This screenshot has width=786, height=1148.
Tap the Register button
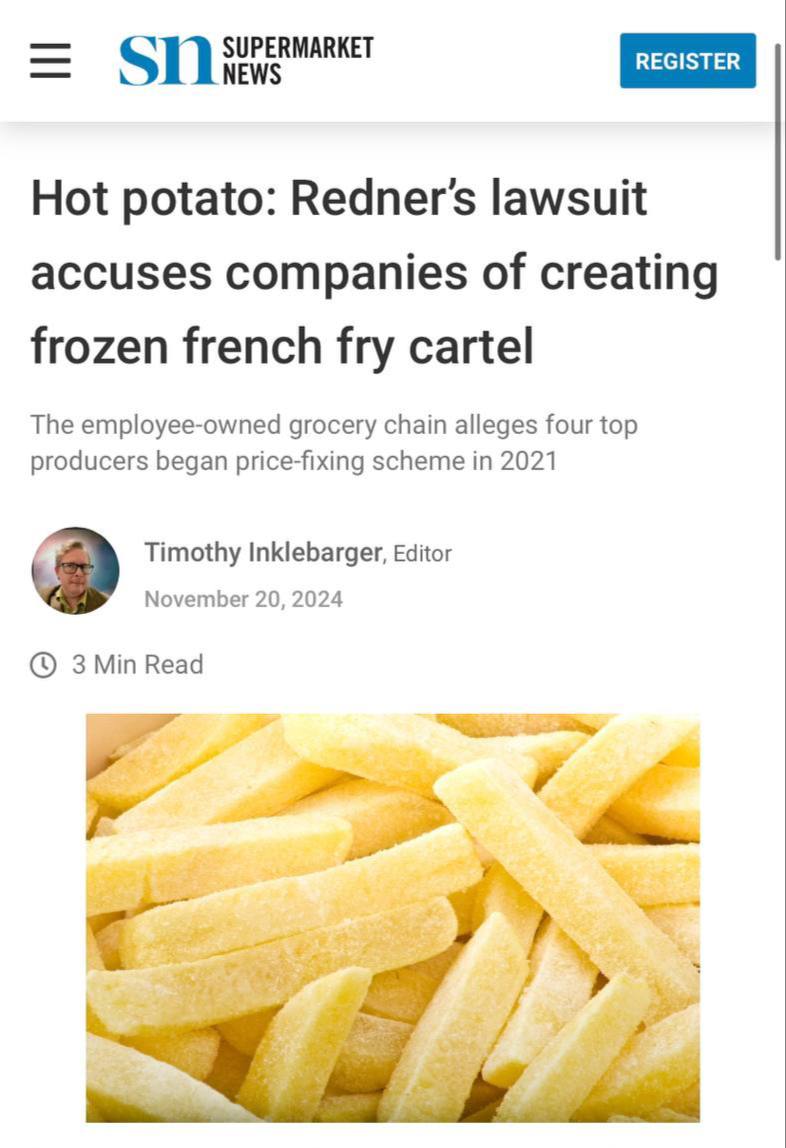[x=687, y=61]
